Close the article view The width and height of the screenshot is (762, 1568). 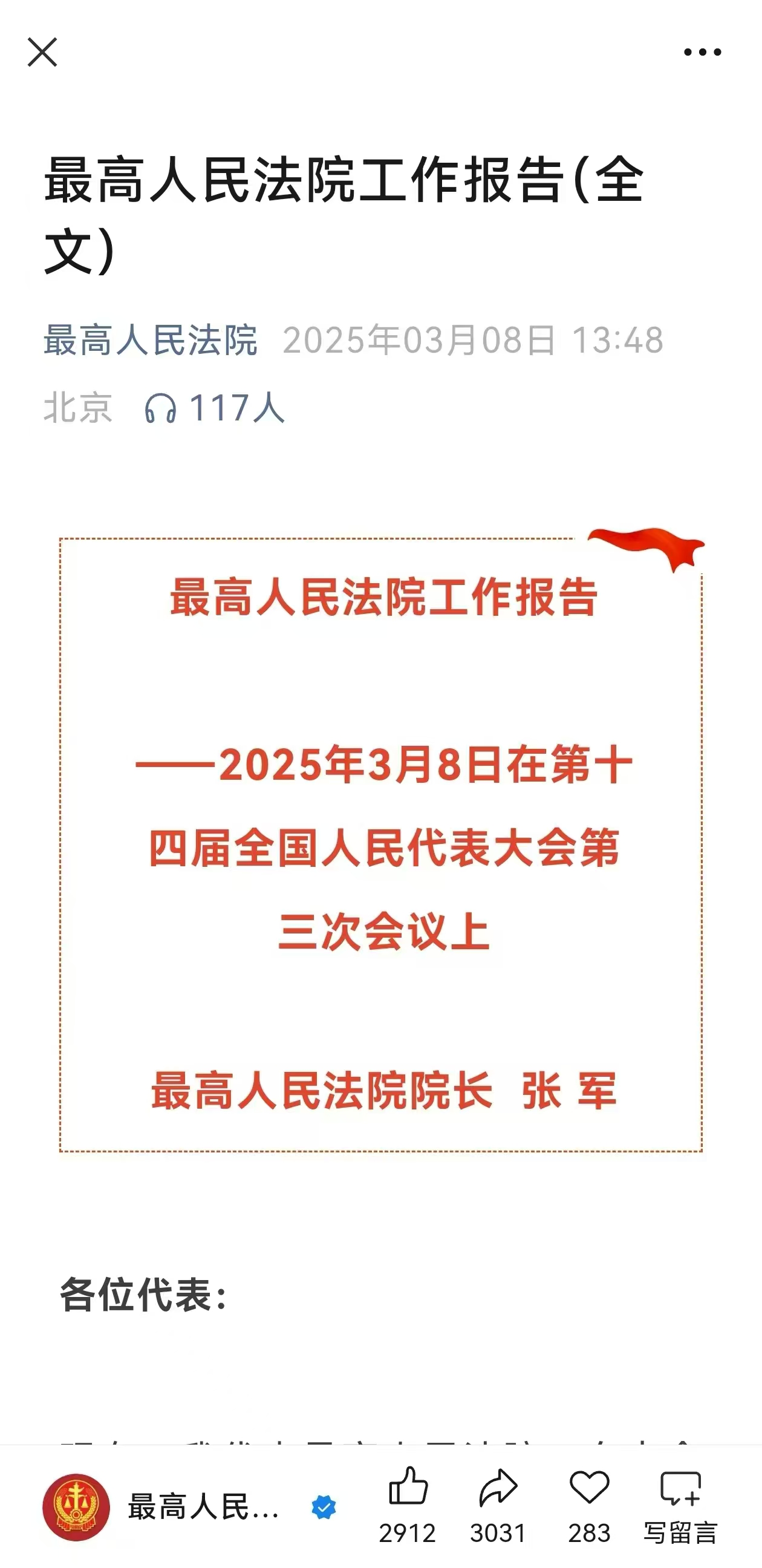point(42,53)
